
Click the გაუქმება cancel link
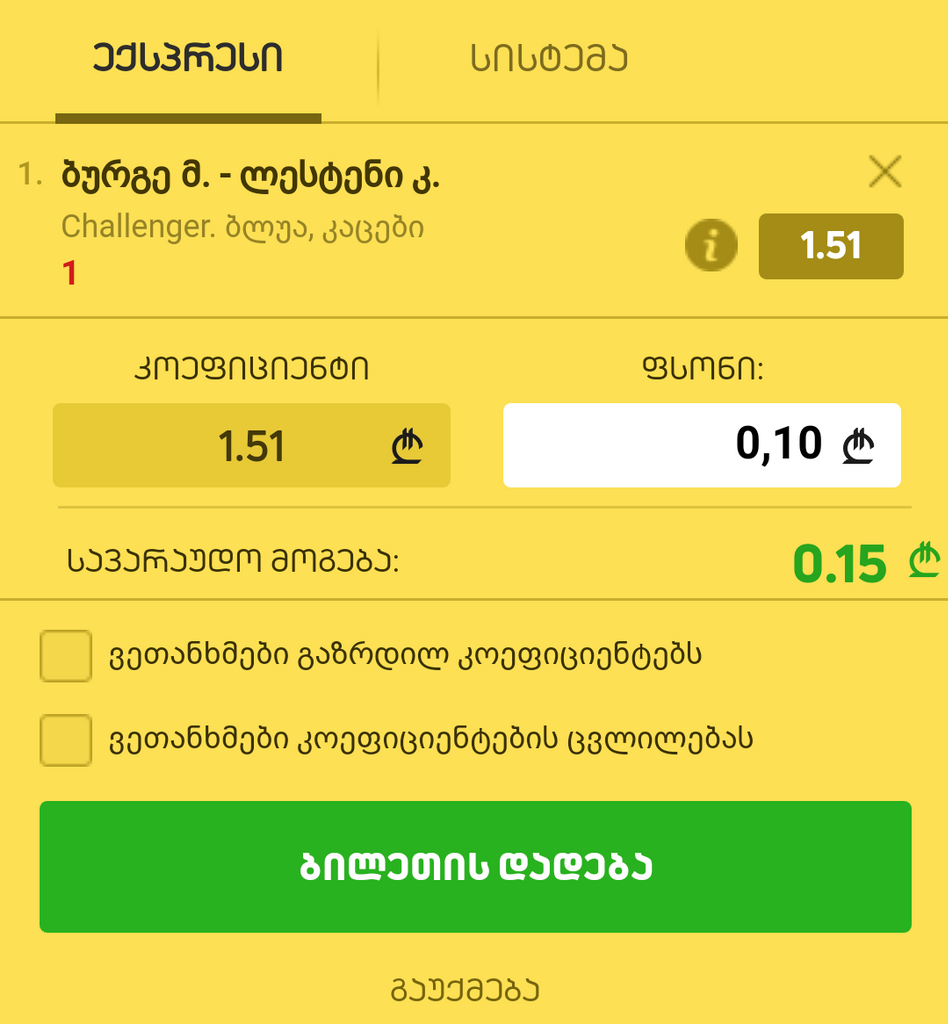tap(473, 991)
